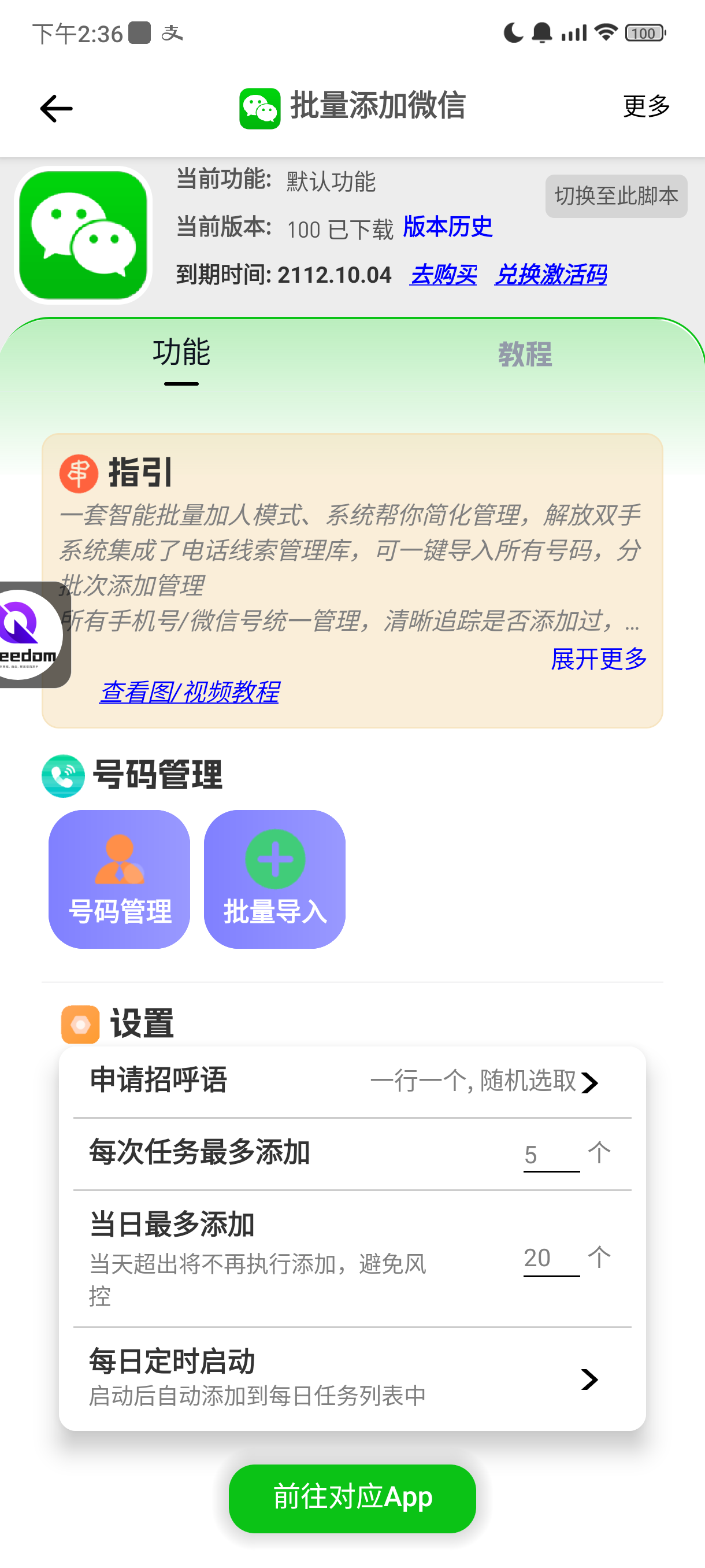The image size is (705, 1568).
Task: Open the 版本历史 link
Action: point(448,227)
